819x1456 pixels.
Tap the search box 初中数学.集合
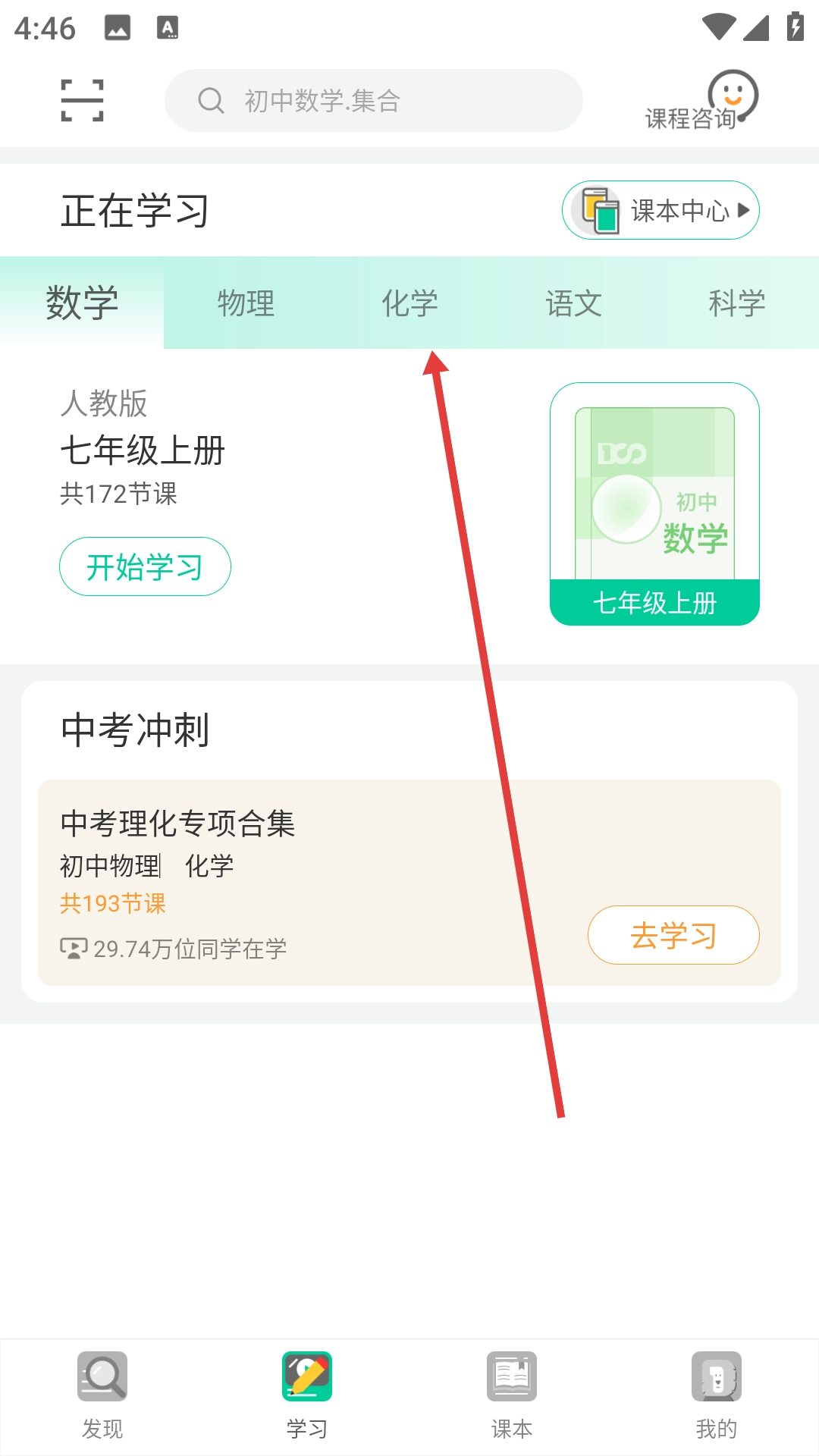point(373,101)
